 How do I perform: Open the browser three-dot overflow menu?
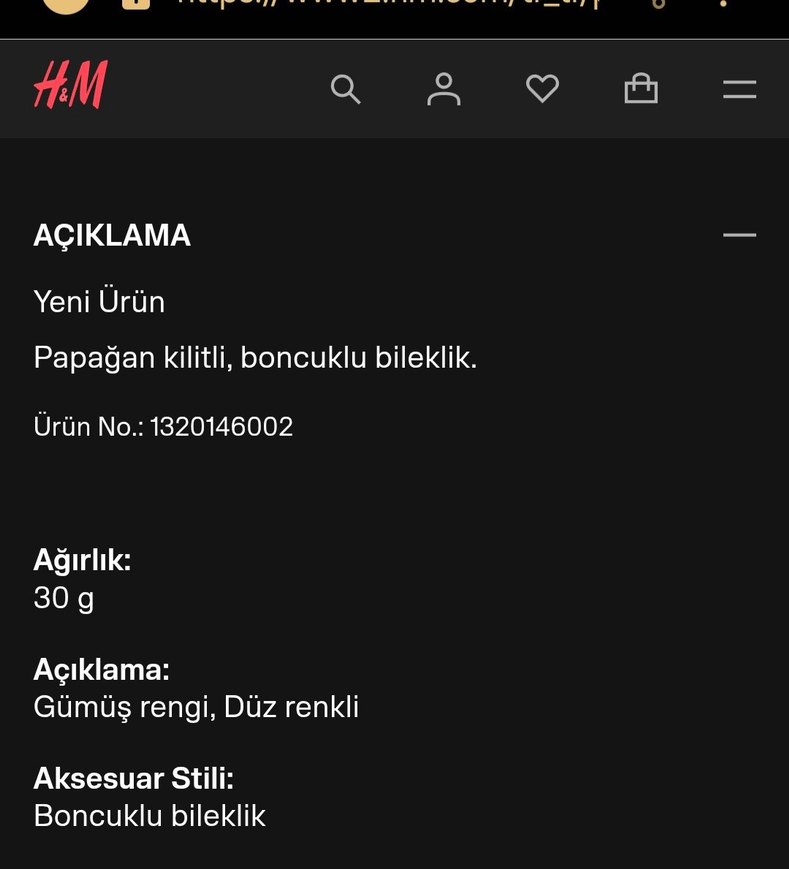[723, 5]
